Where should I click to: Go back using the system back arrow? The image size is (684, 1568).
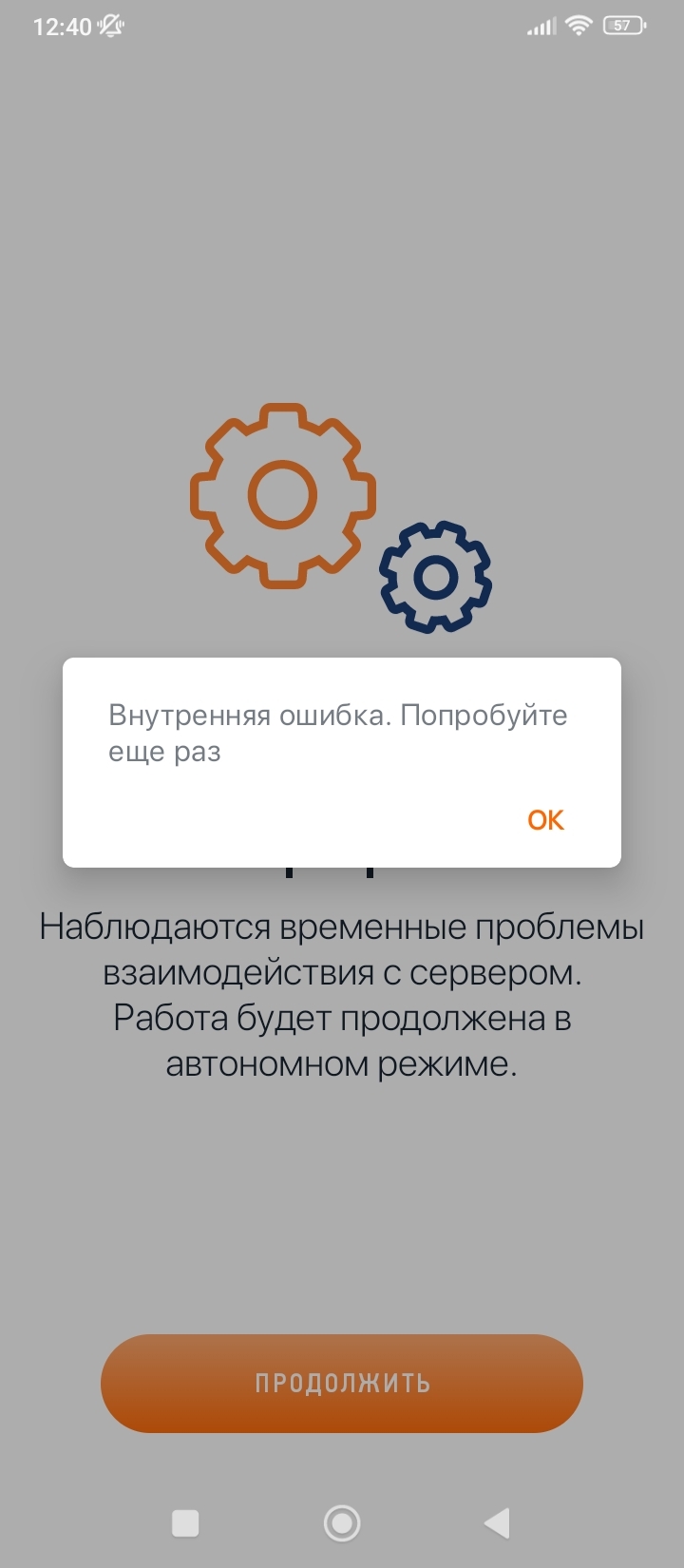[497, 1523]
